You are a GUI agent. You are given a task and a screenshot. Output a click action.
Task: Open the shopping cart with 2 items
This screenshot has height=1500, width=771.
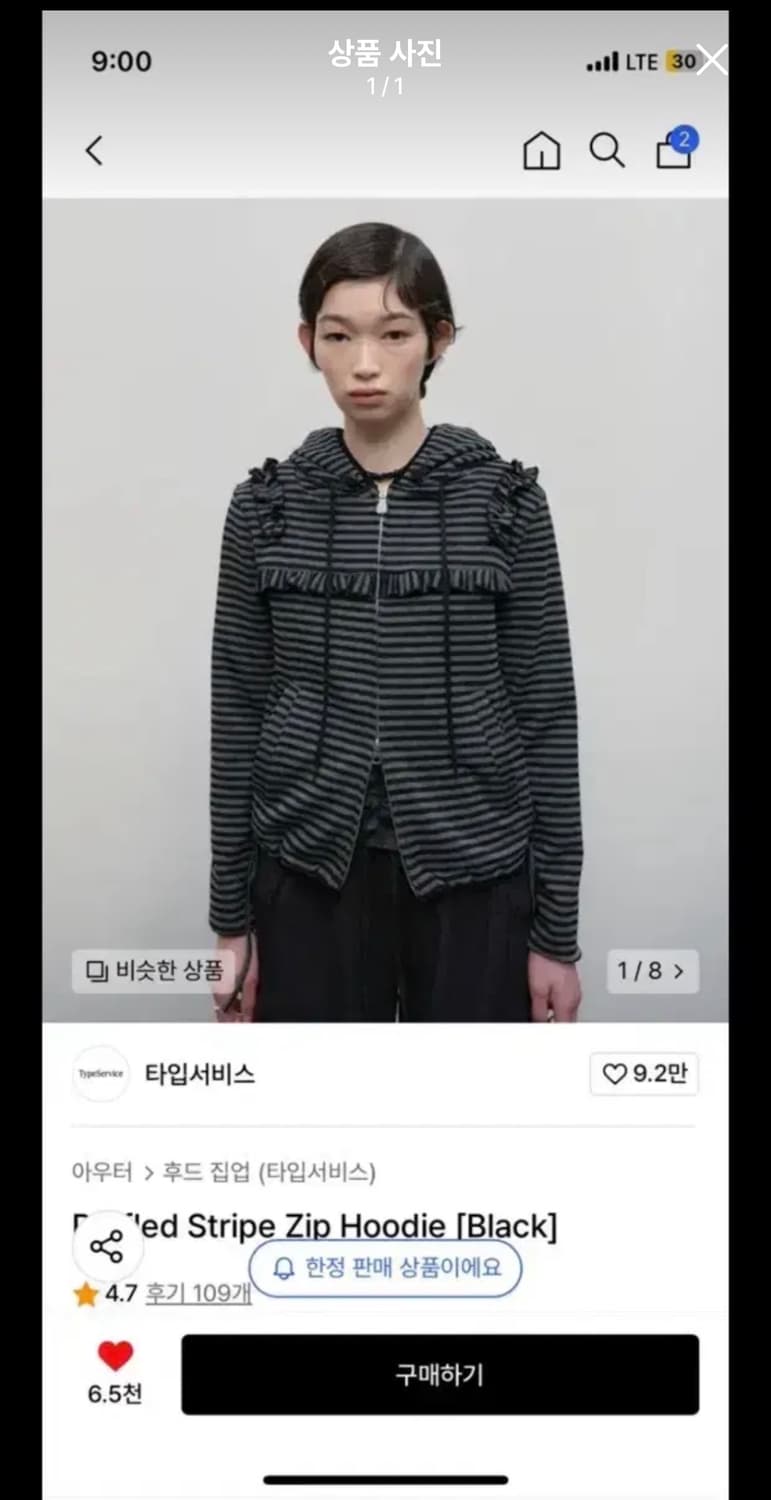[673, 152]
